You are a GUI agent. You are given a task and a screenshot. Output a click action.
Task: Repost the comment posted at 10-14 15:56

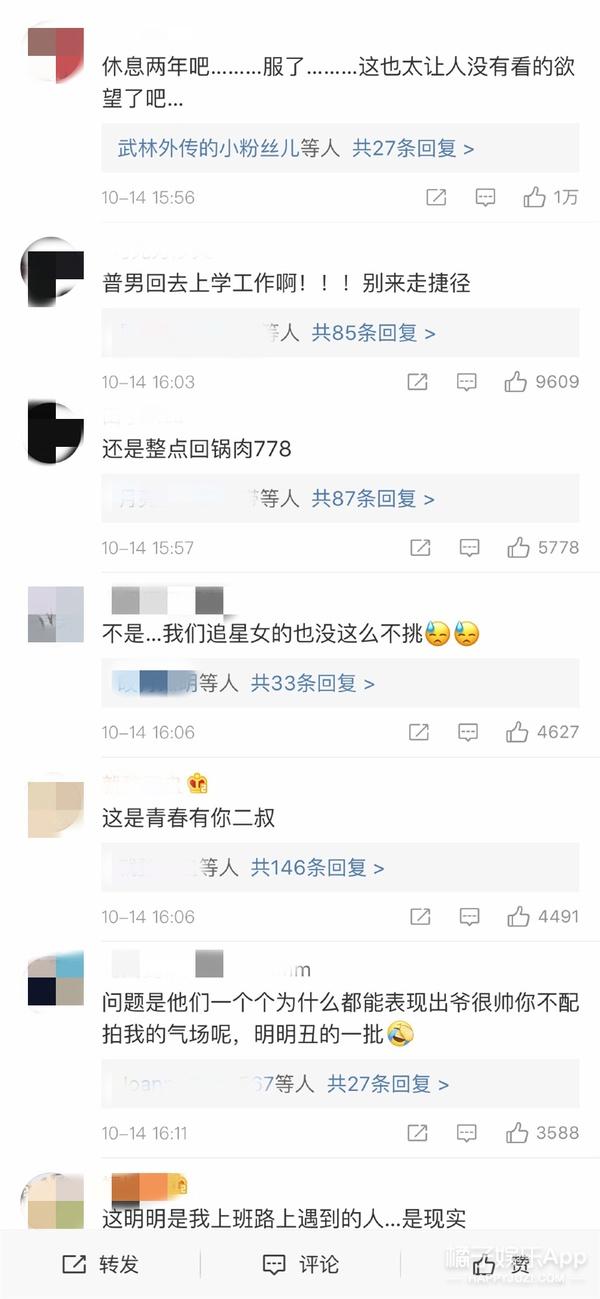pos(436,197)
